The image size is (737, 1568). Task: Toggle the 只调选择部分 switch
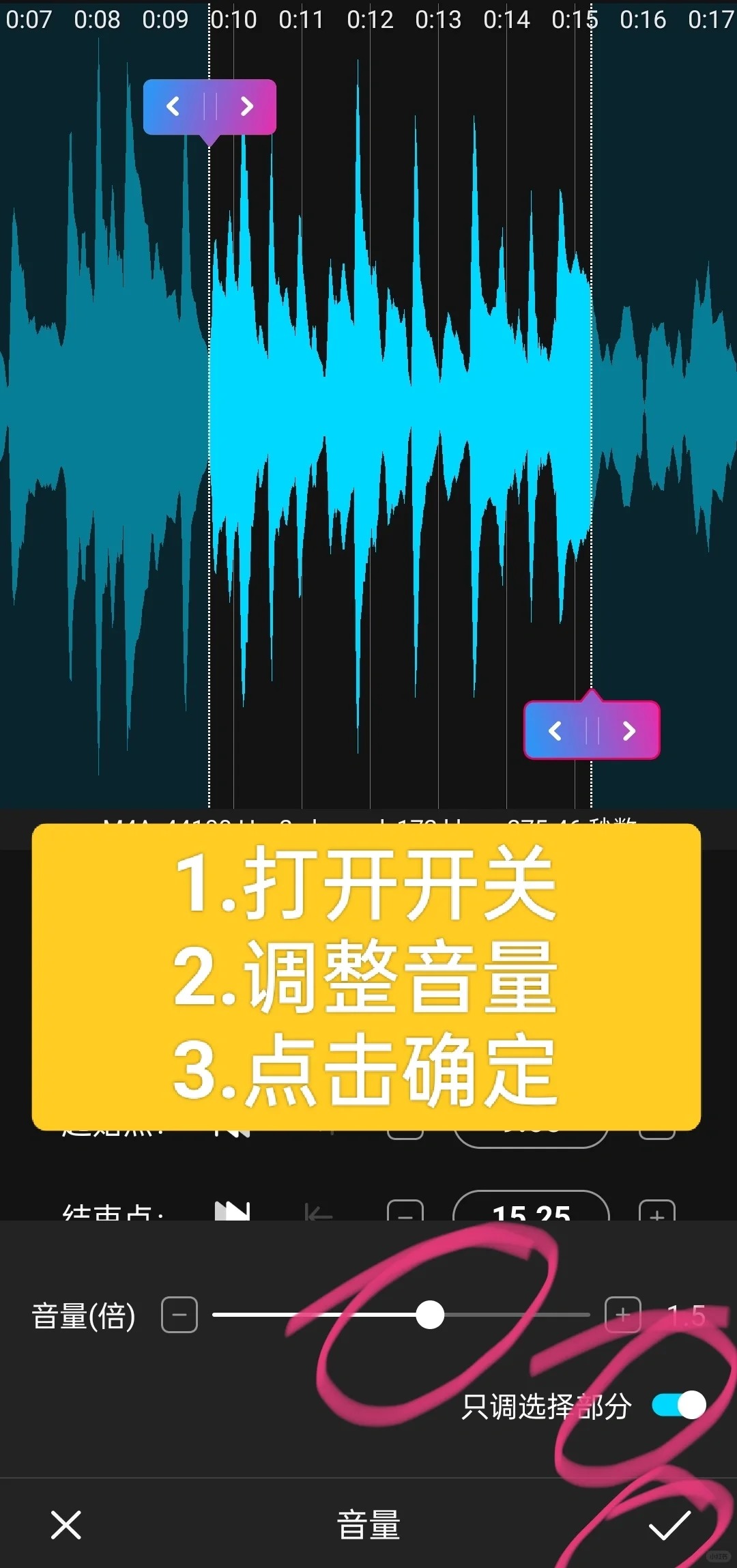tap(678, 1406)
